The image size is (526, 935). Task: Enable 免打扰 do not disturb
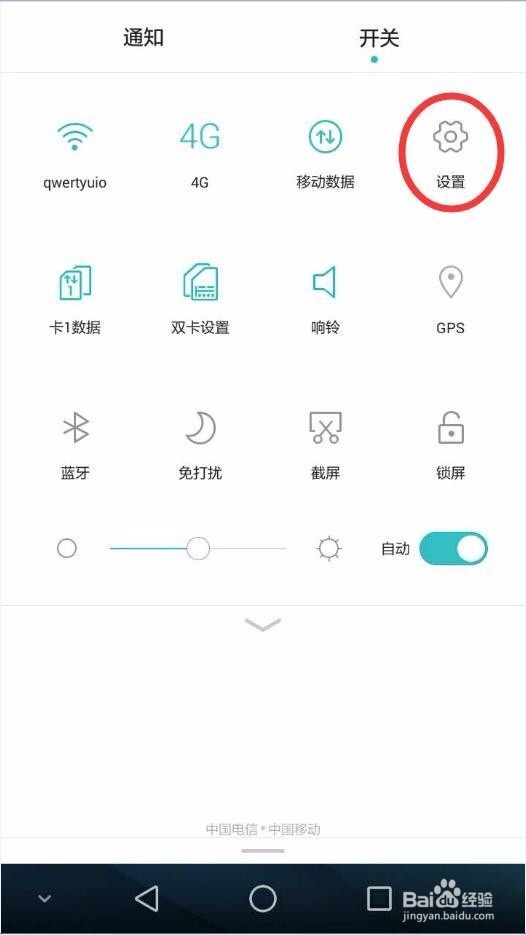pyautogui.click(x=200, y=445)
